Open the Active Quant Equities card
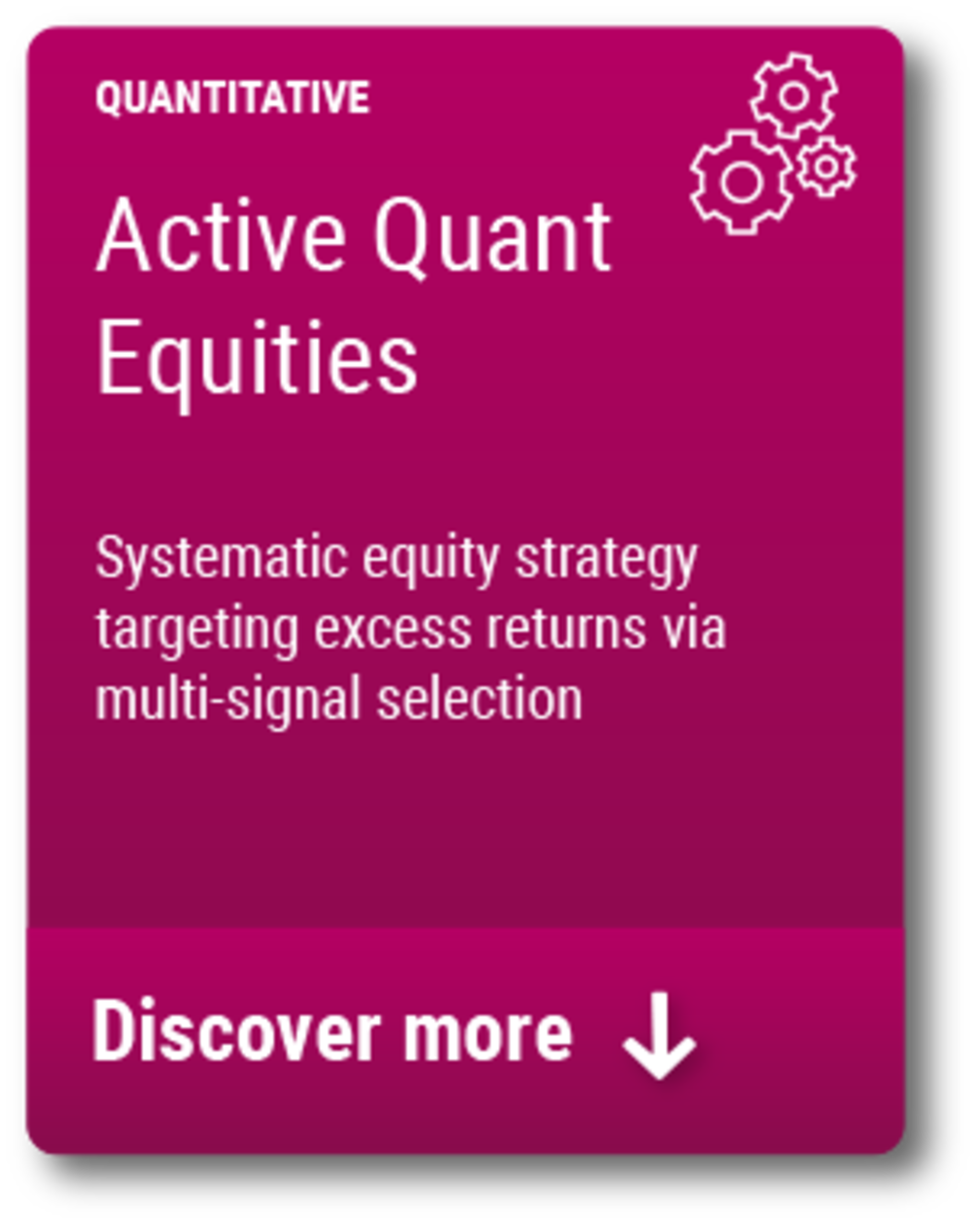980x1228 pixels. [353, 296]
